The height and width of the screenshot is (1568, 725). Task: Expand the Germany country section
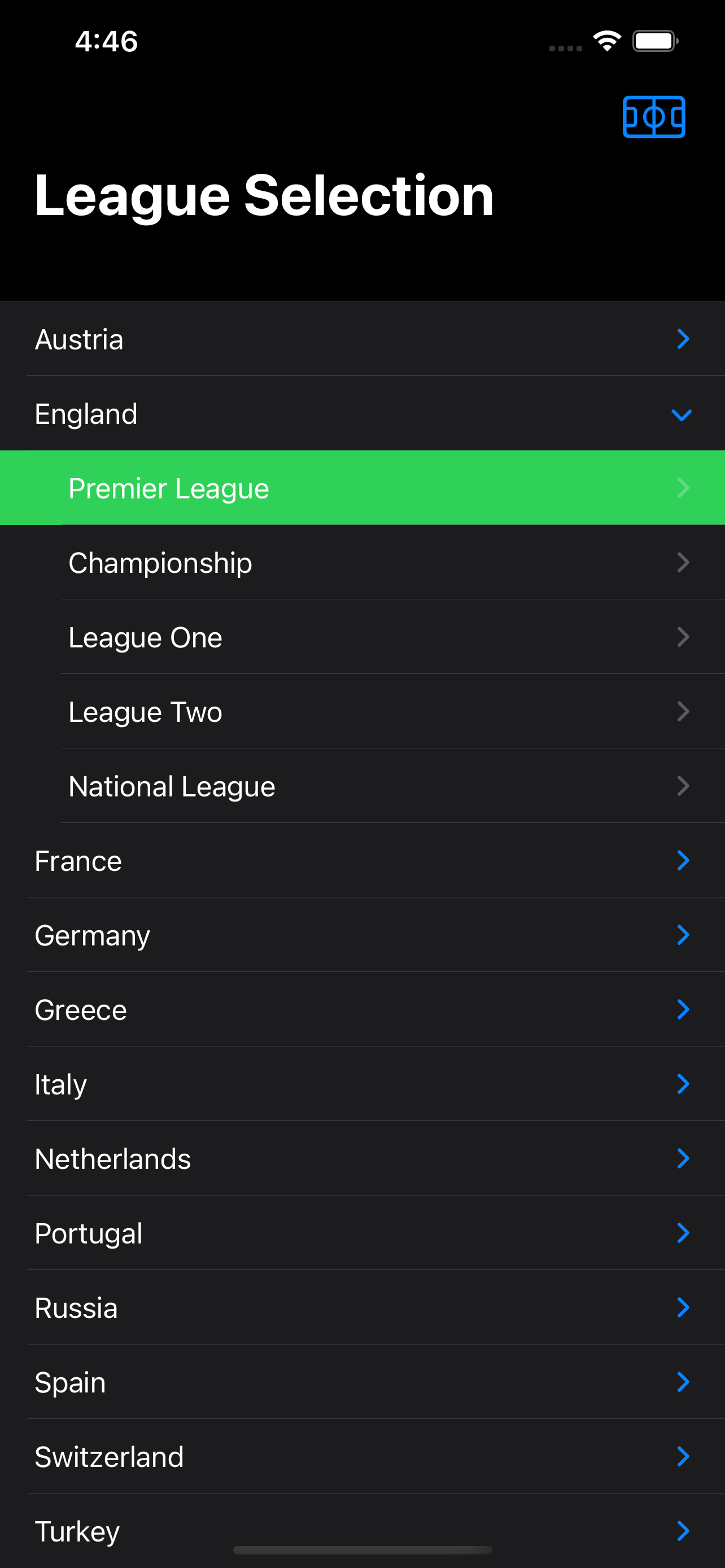362,935
